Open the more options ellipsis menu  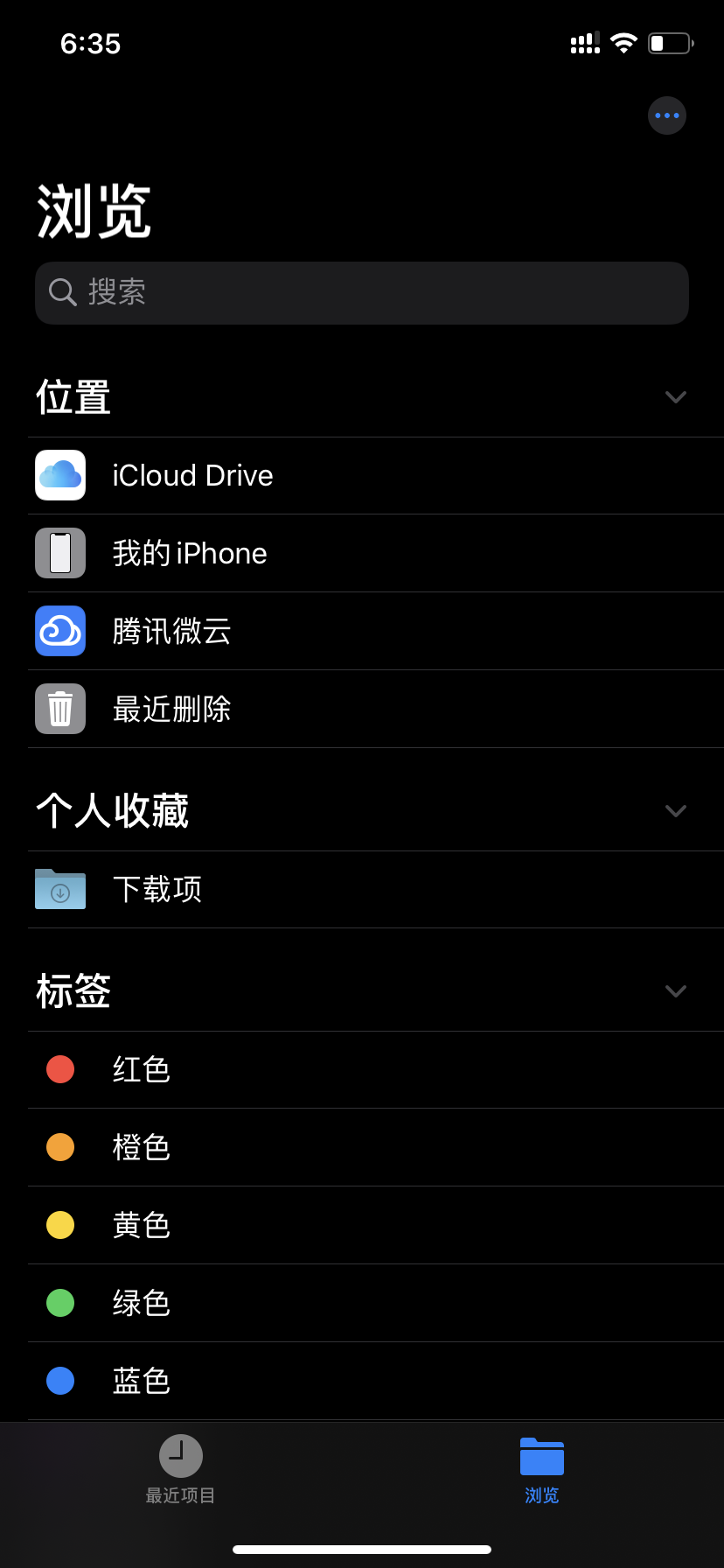pyautogui.click(x=667, y=115)
